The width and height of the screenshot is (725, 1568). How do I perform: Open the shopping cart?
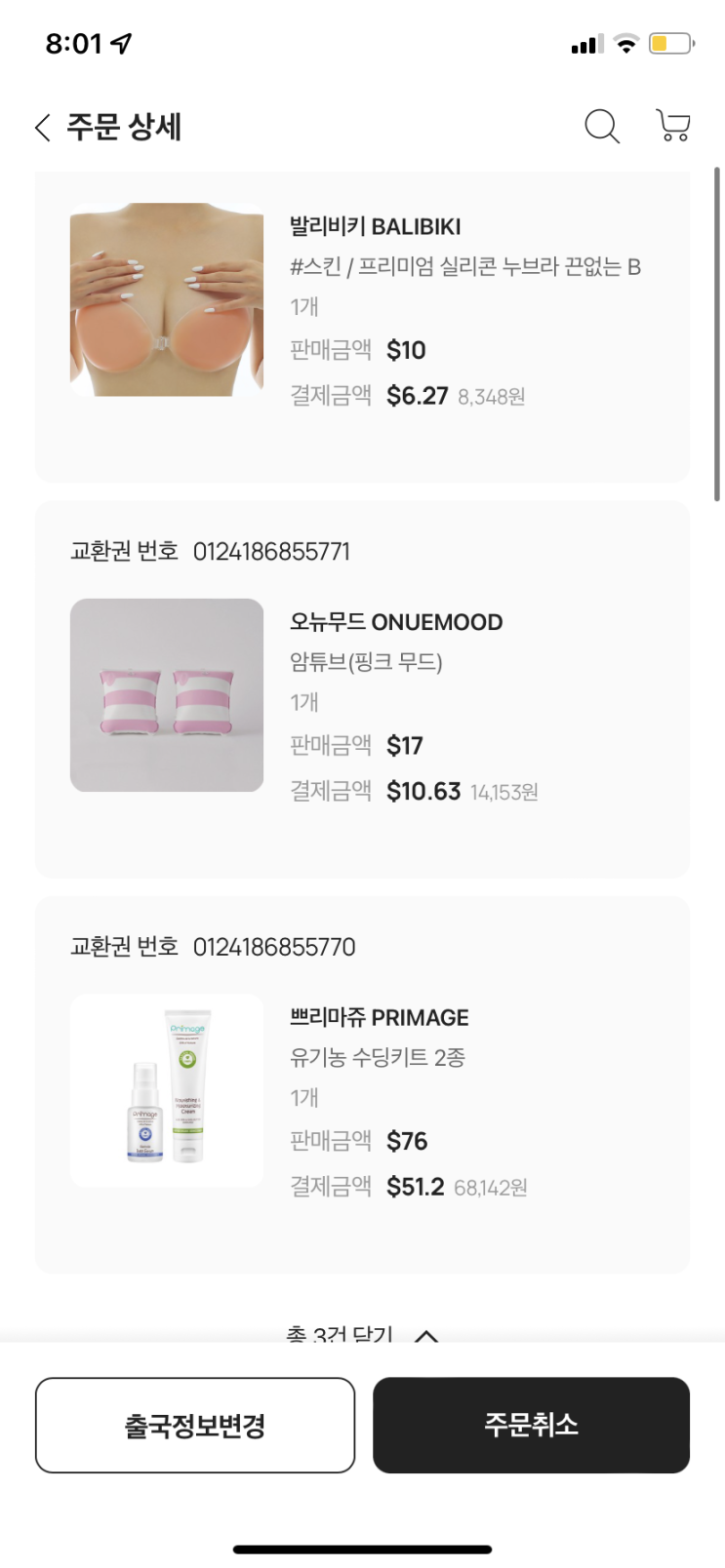coord(673,126)
